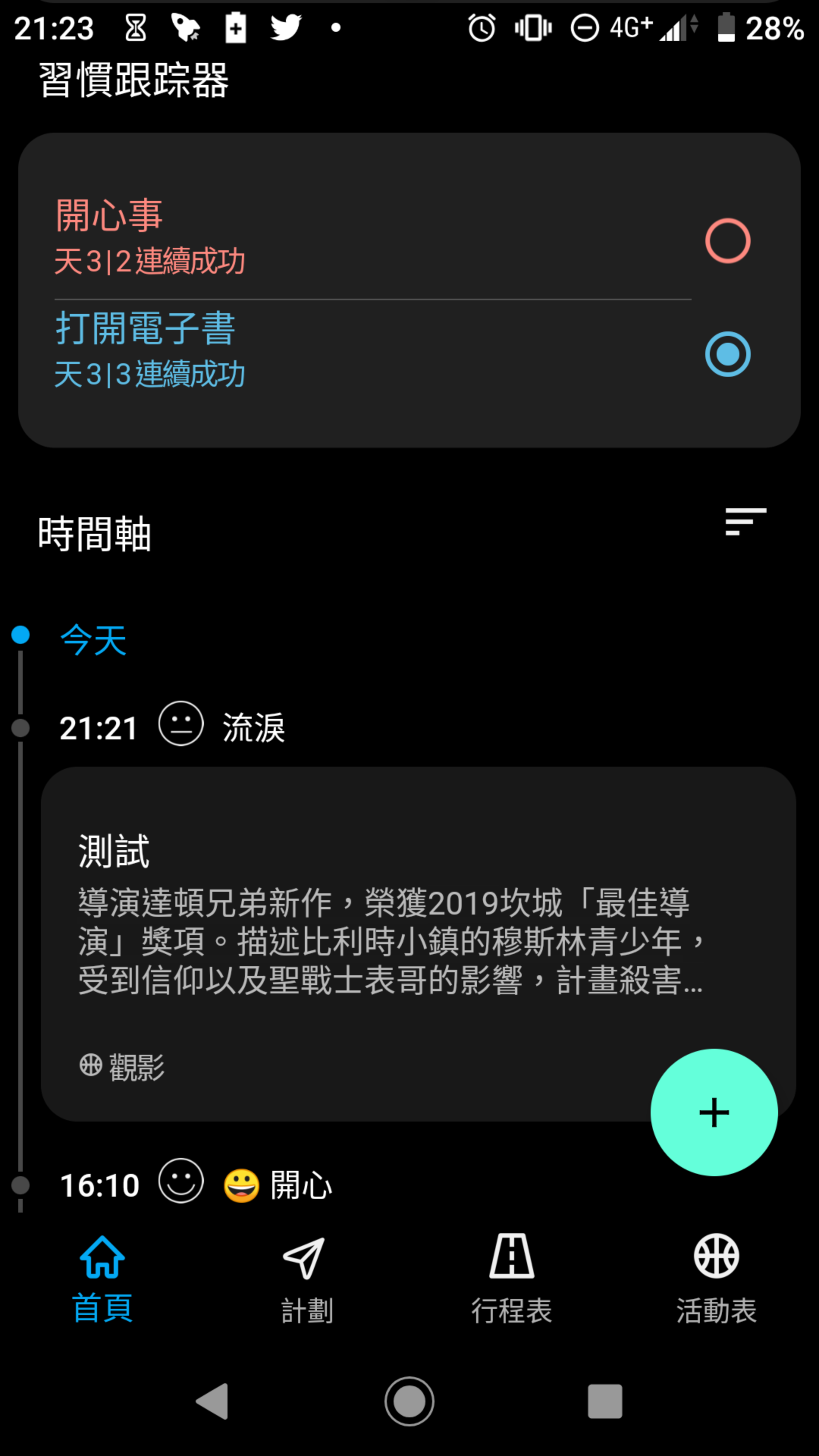Open the 測試 diary entry card

418,945
